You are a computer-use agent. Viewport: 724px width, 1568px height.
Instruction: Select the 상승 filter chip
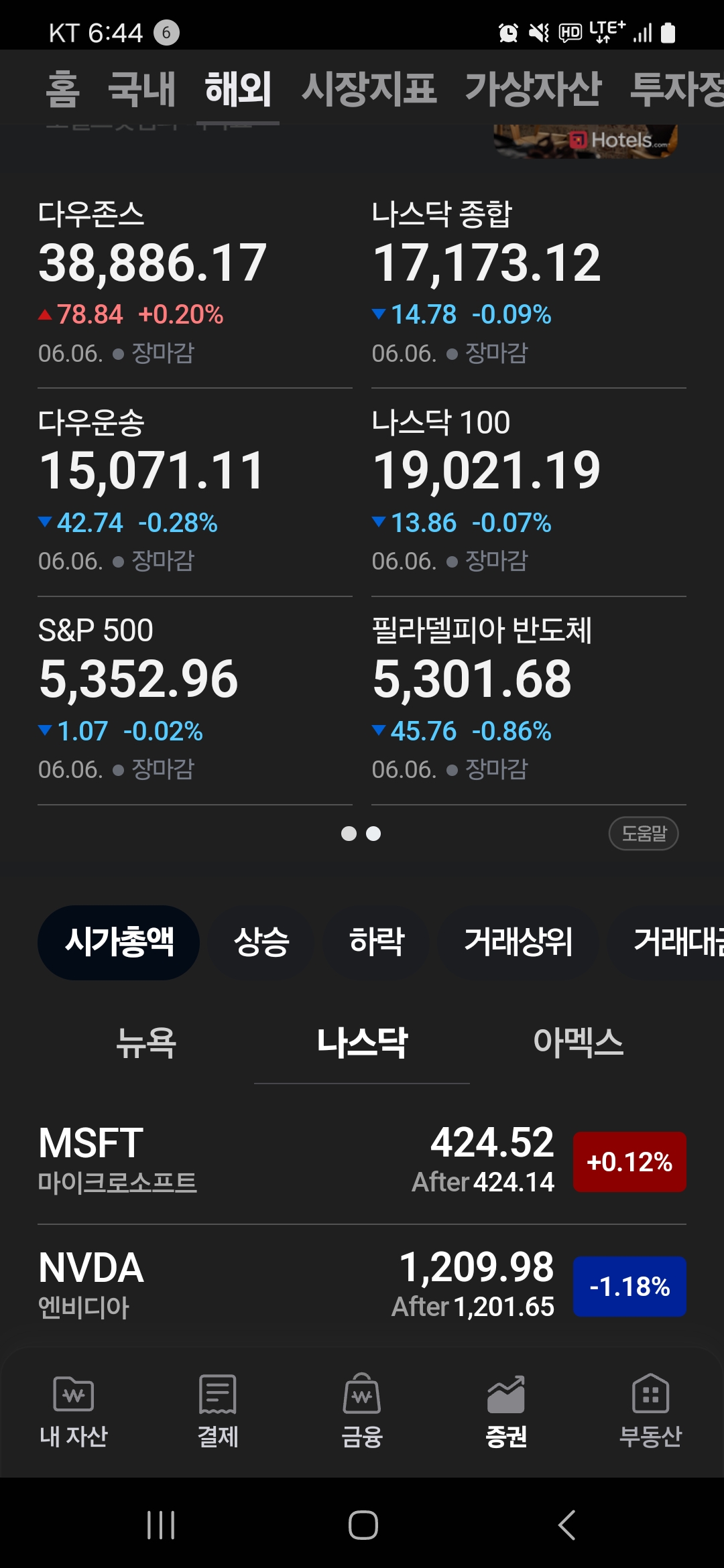click(261, 942)
